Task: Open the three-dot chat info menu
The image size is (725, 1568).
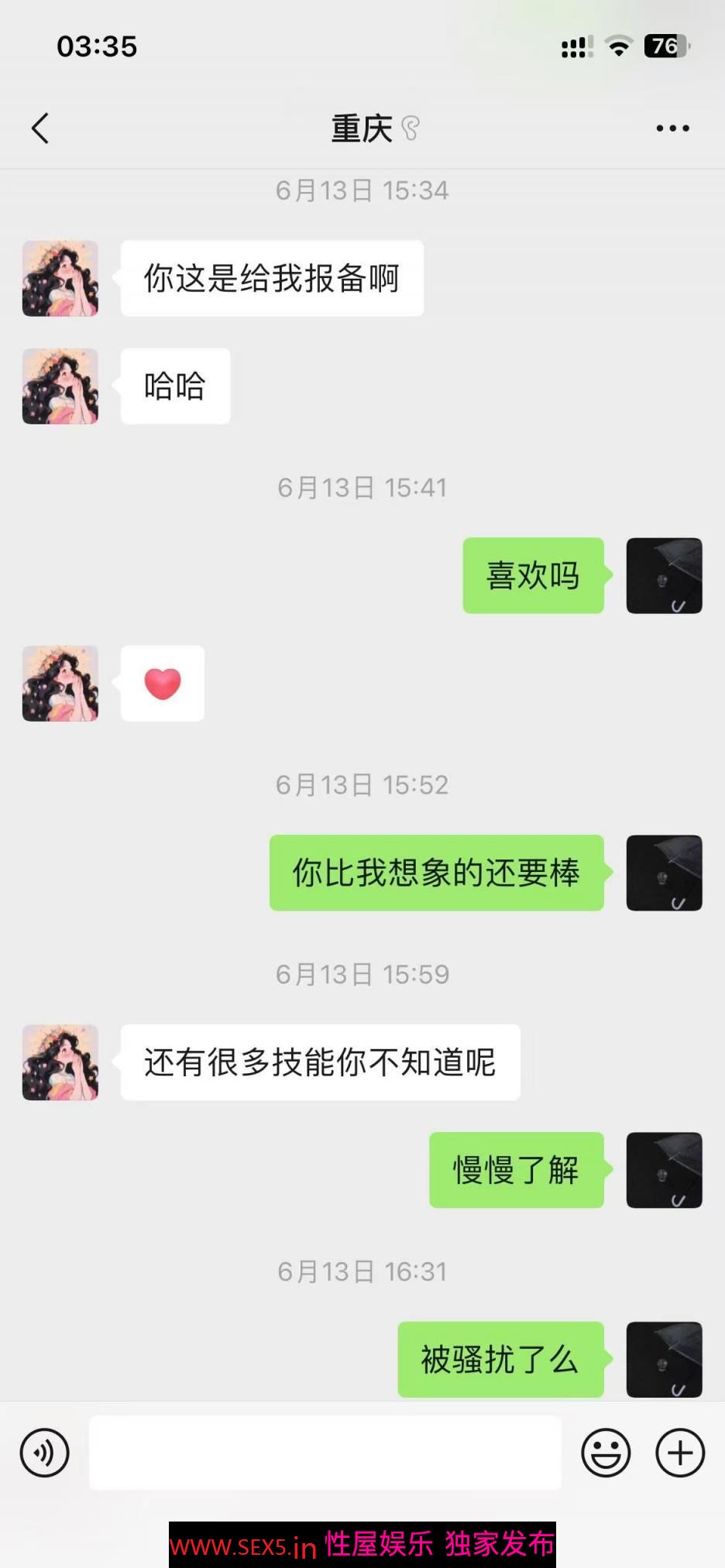Action: pos(672,129)
